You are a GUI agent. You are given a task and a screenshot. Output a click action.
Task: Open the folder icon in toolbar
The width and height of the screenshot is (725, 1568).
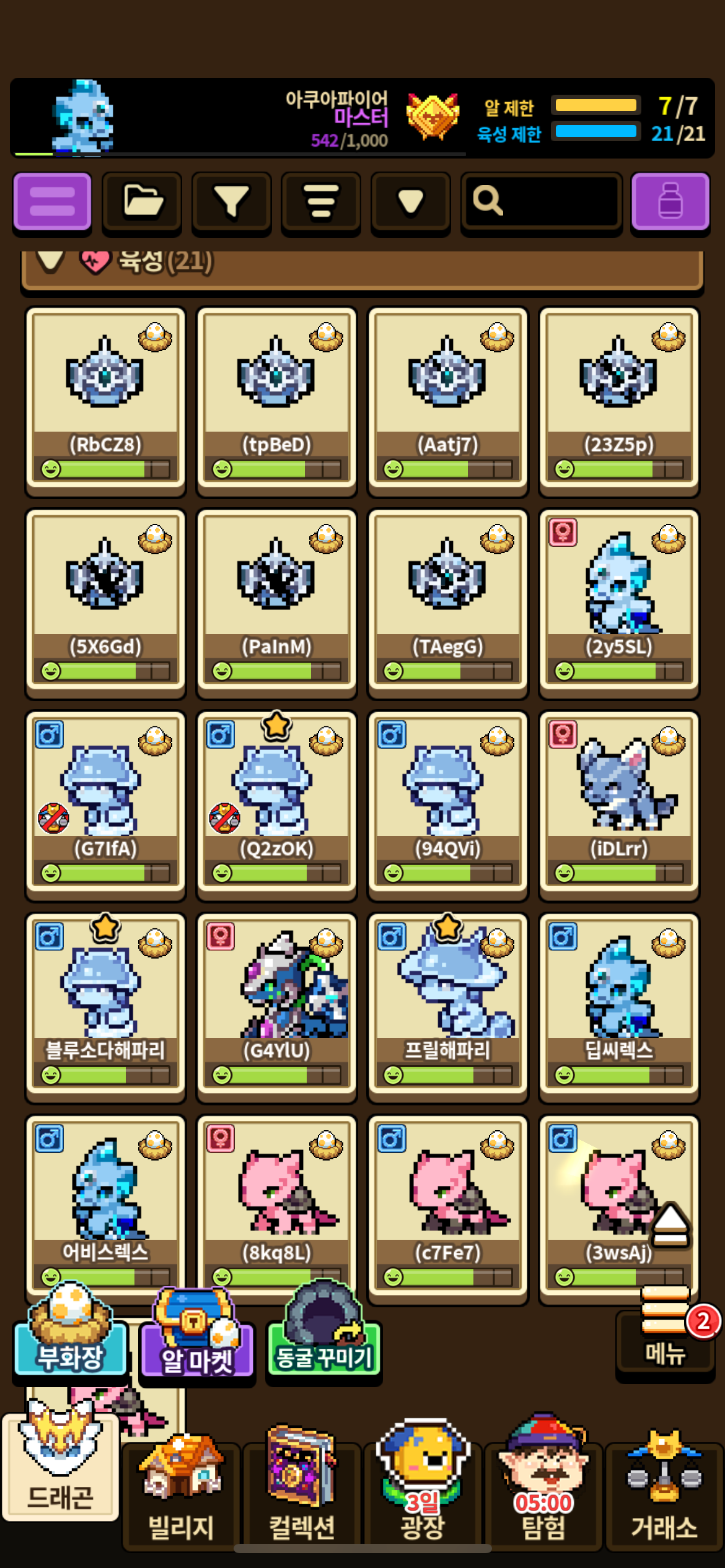142,202
